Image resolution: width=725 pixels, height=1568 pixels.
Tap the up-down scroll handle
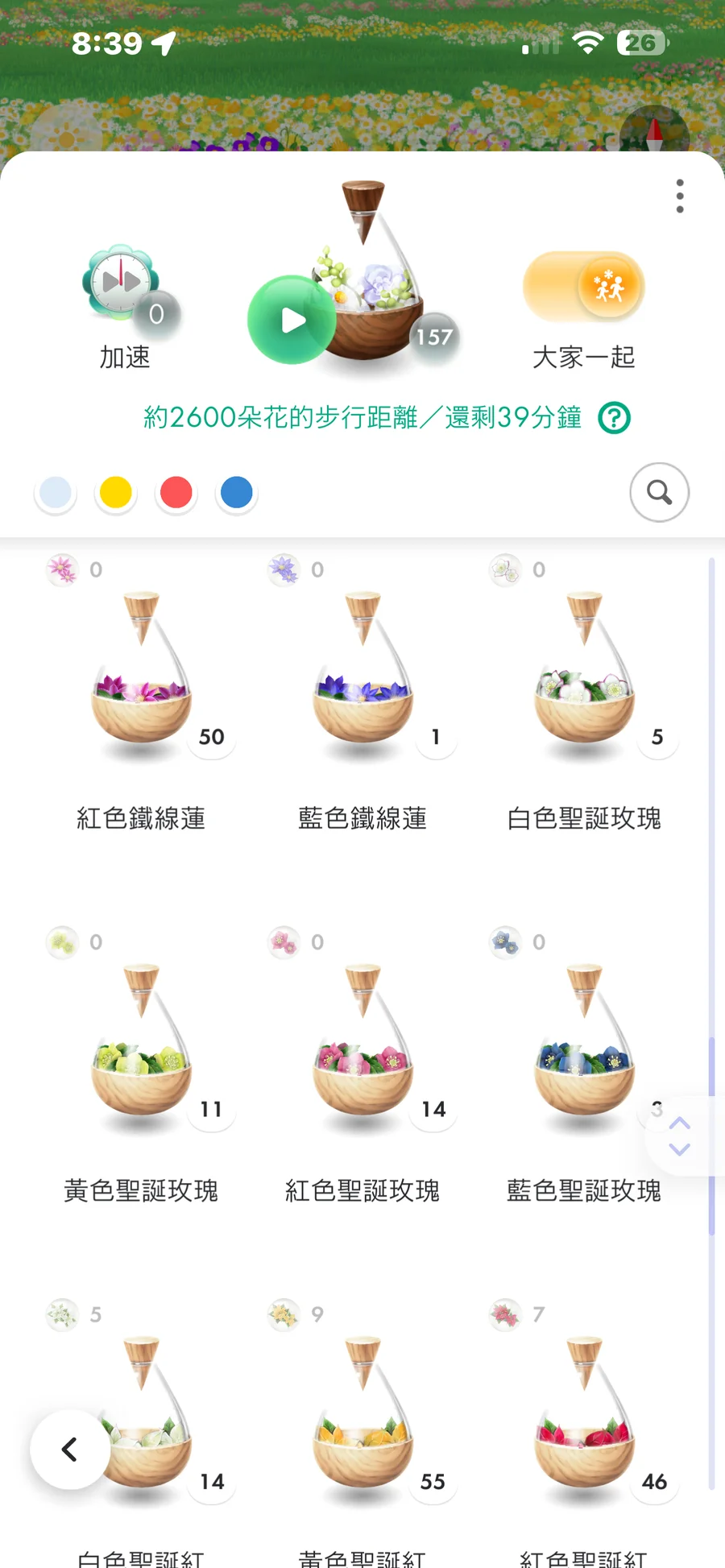[680, 1136]
